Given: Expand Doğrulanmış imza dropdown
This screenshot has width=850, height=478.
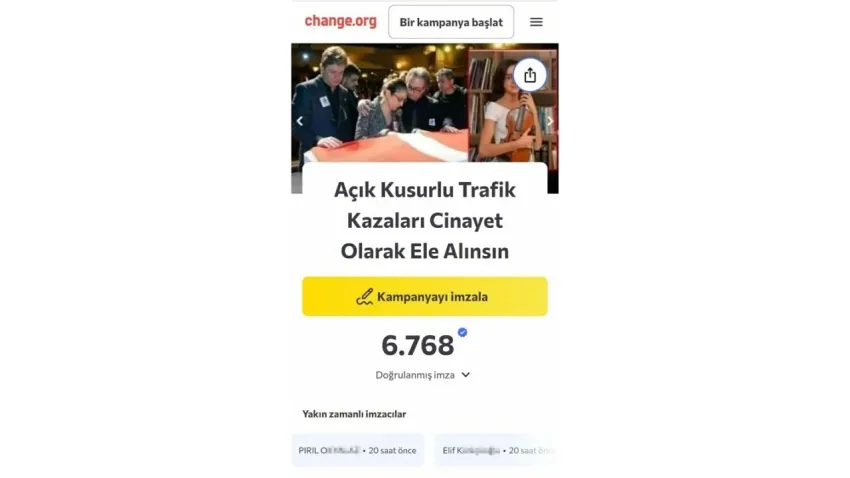Looking at the screenshot, I should coord(423,375).
